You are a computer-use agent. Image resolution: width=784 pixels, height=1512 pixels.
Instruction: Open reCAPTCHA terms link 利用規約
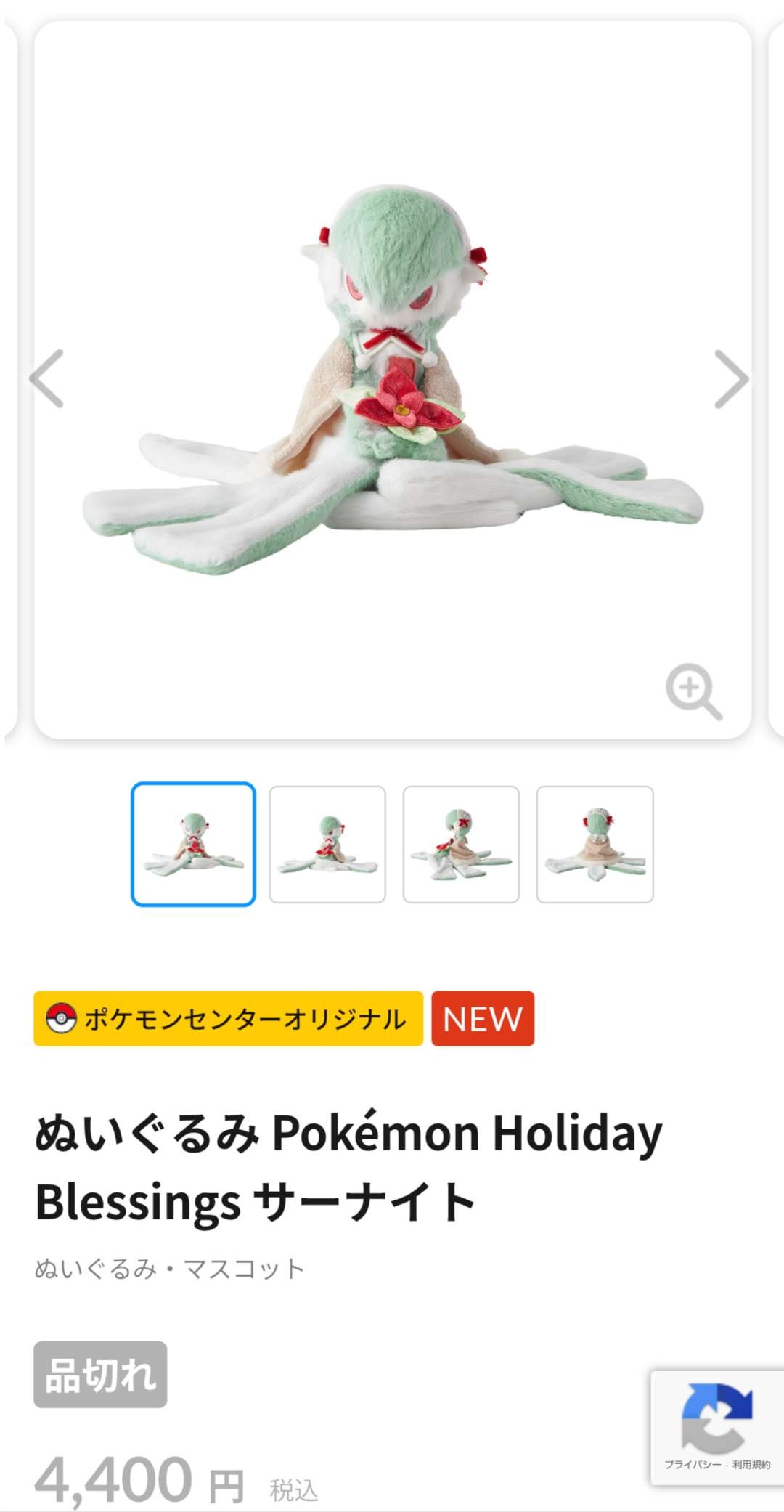point(751,1465)
